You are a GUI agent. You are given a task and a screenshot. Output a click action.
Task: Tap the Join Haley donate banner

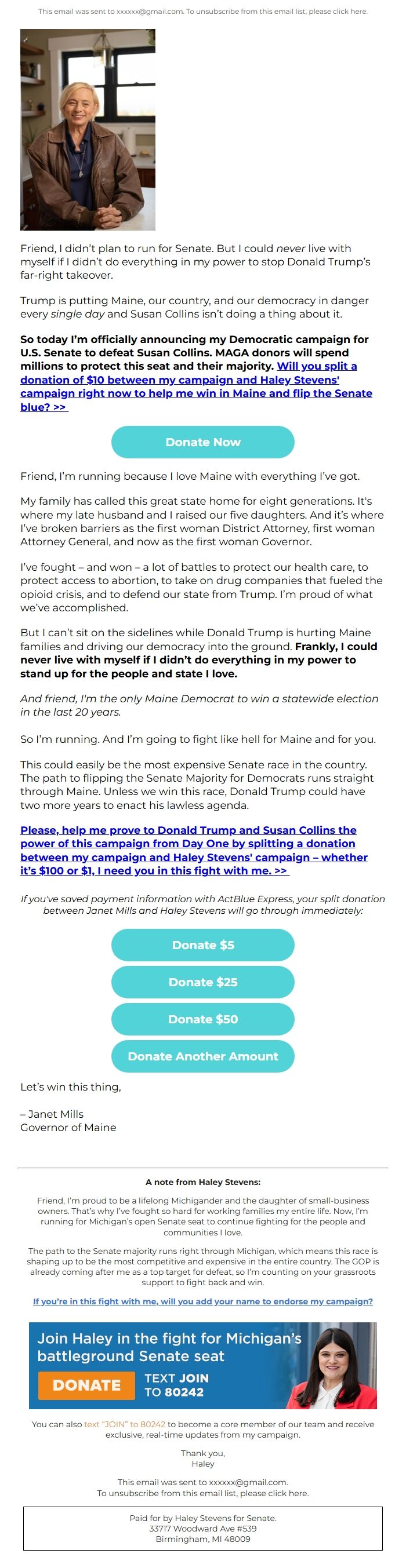point(202,1366)
